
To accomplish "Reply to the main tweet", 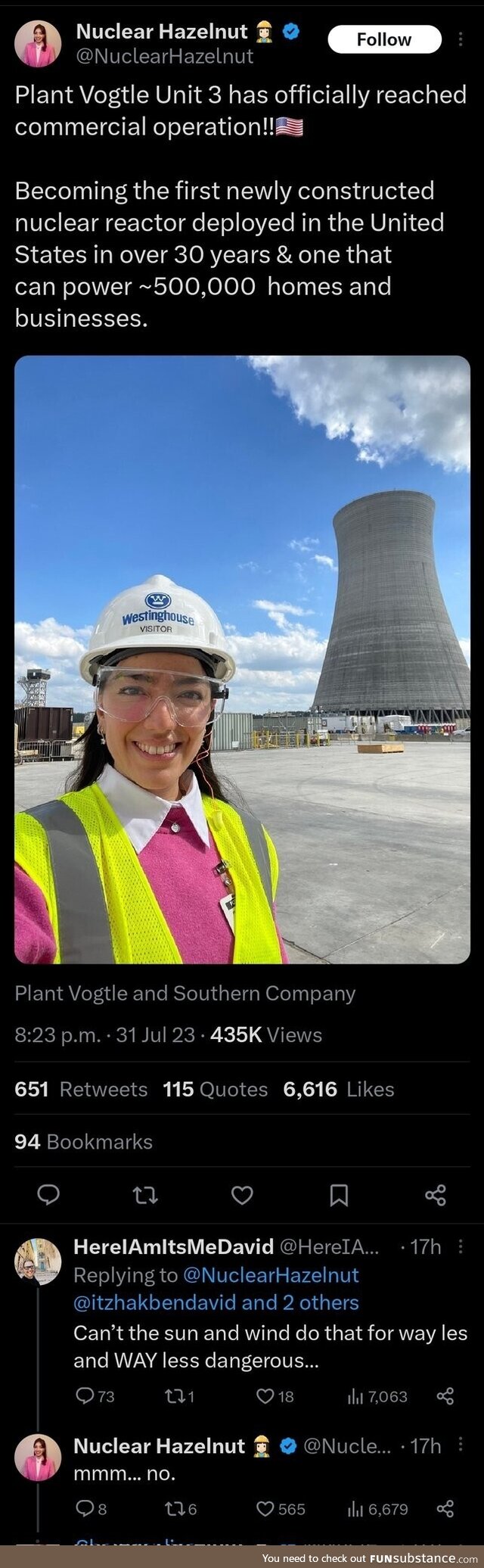I will point(49,1195).
